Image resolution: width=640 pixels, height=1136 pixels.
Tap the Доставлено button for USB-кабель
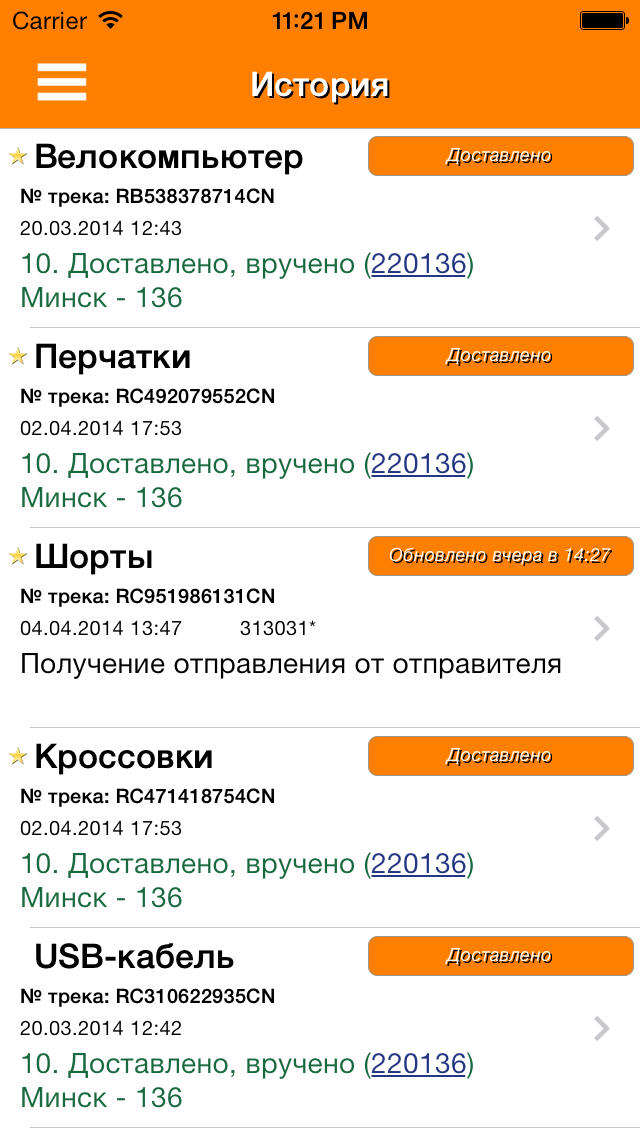(500, 956)
